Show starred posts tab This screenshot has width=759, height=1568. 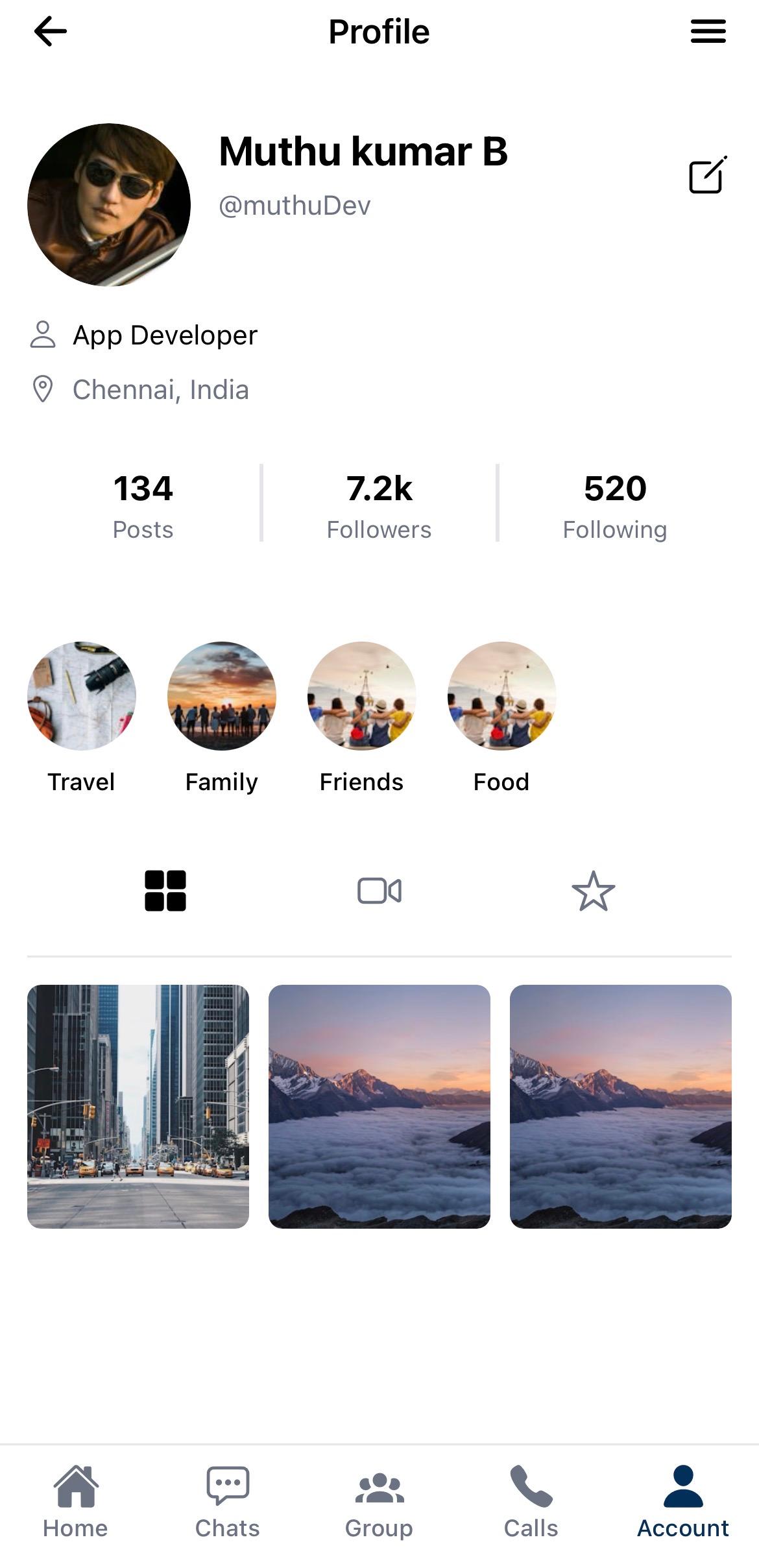pos(594,891)
